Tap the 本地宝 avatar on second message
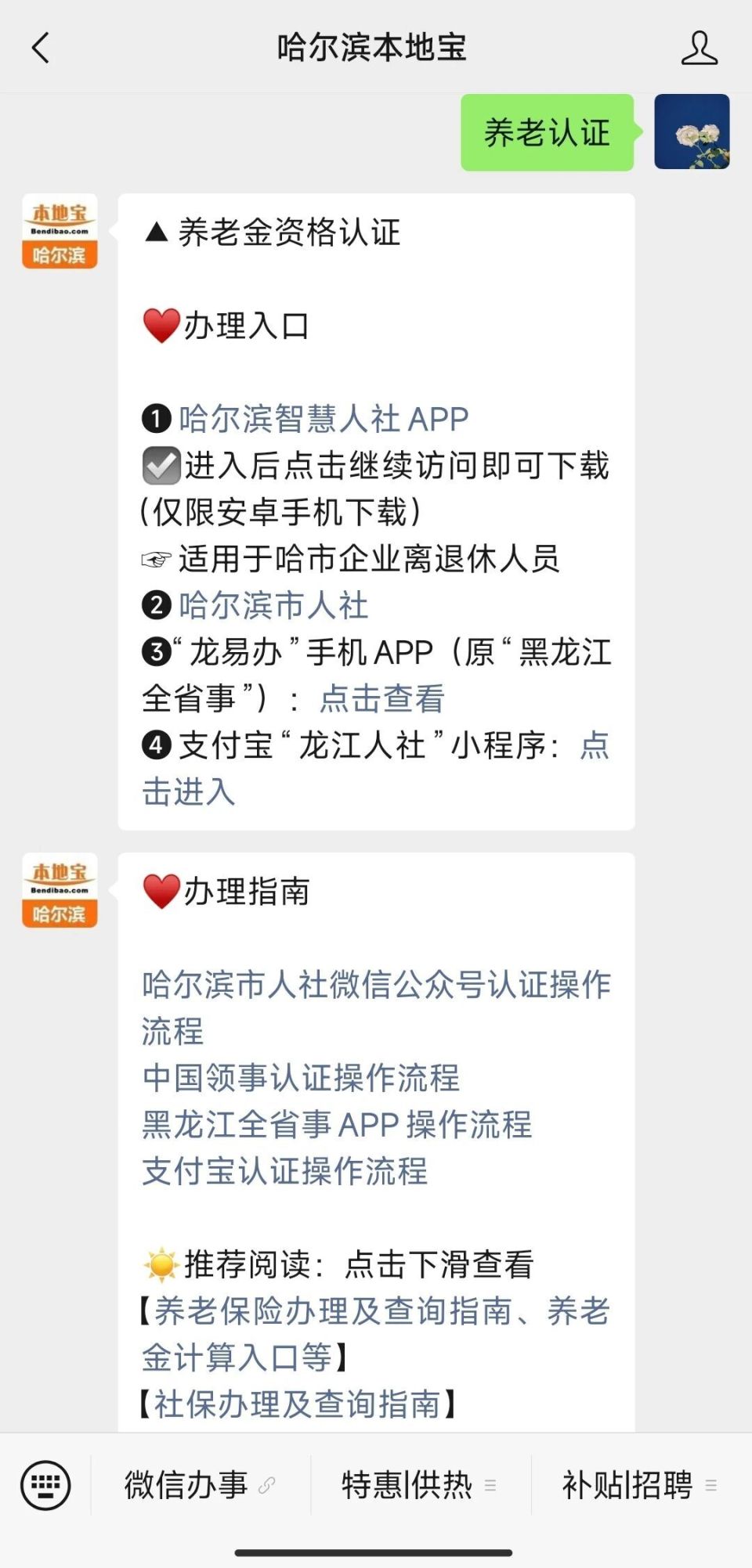 point(59,889)
